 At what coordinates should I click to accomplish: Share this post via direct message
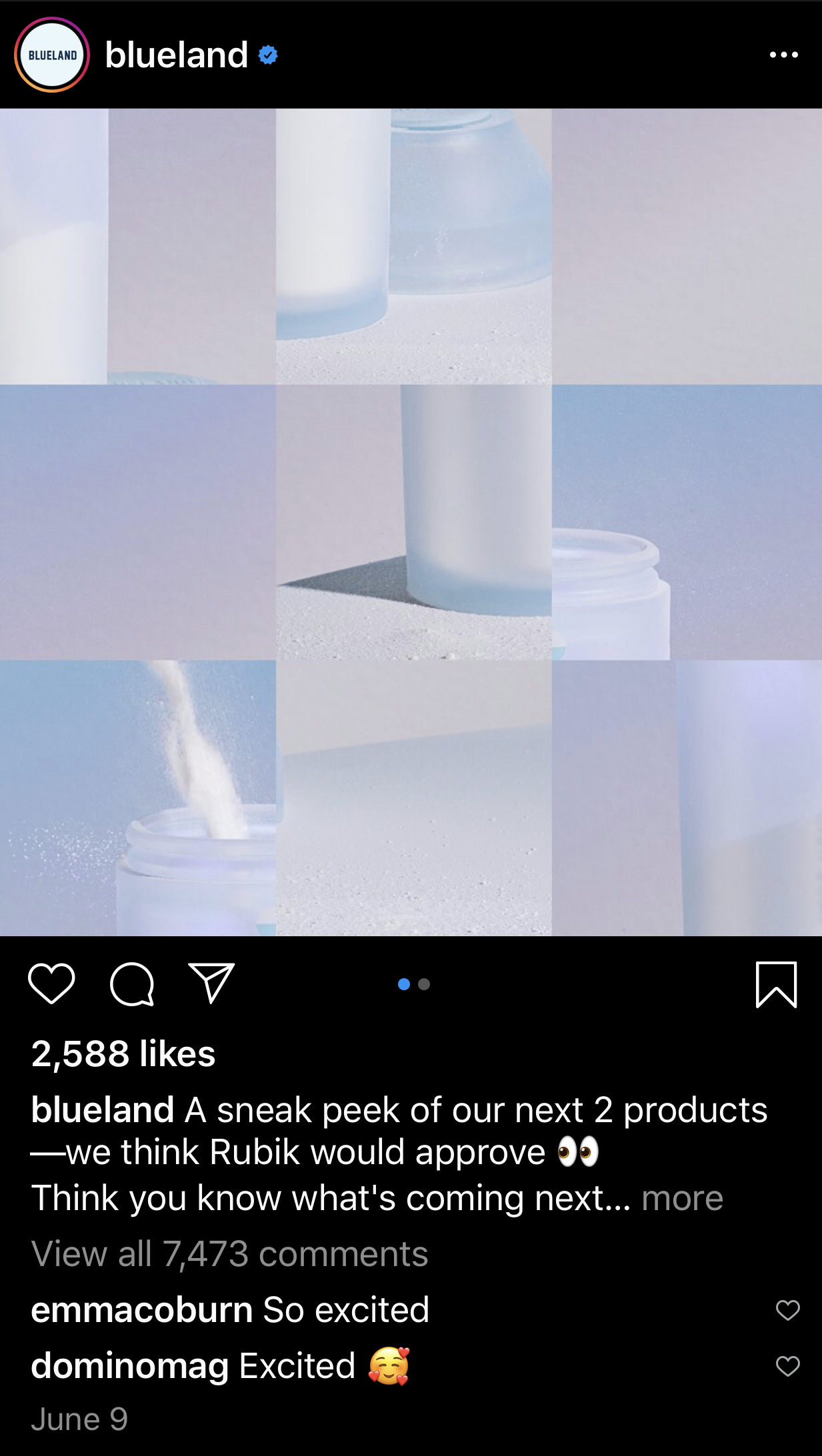click(x=211, y=984)
